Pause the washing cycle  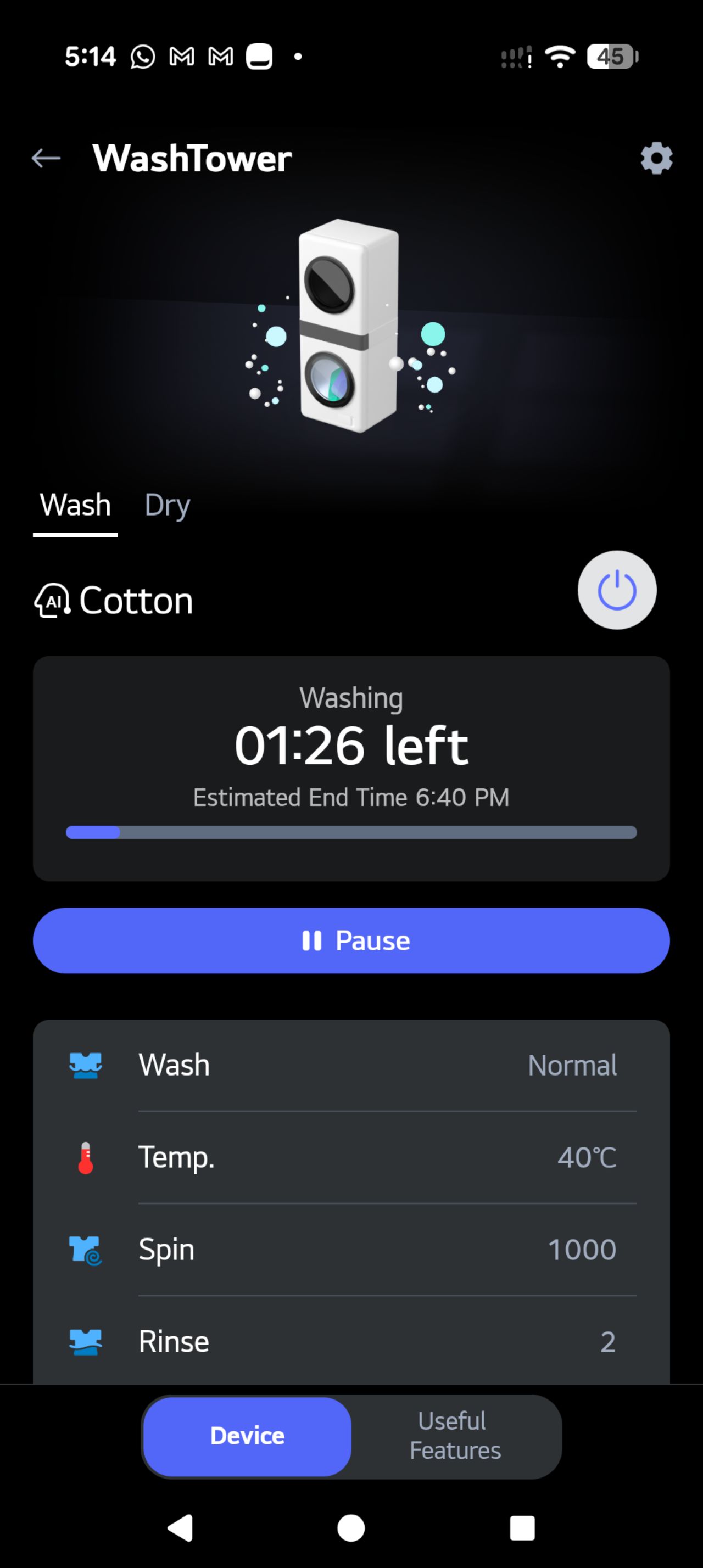(351, 940)
